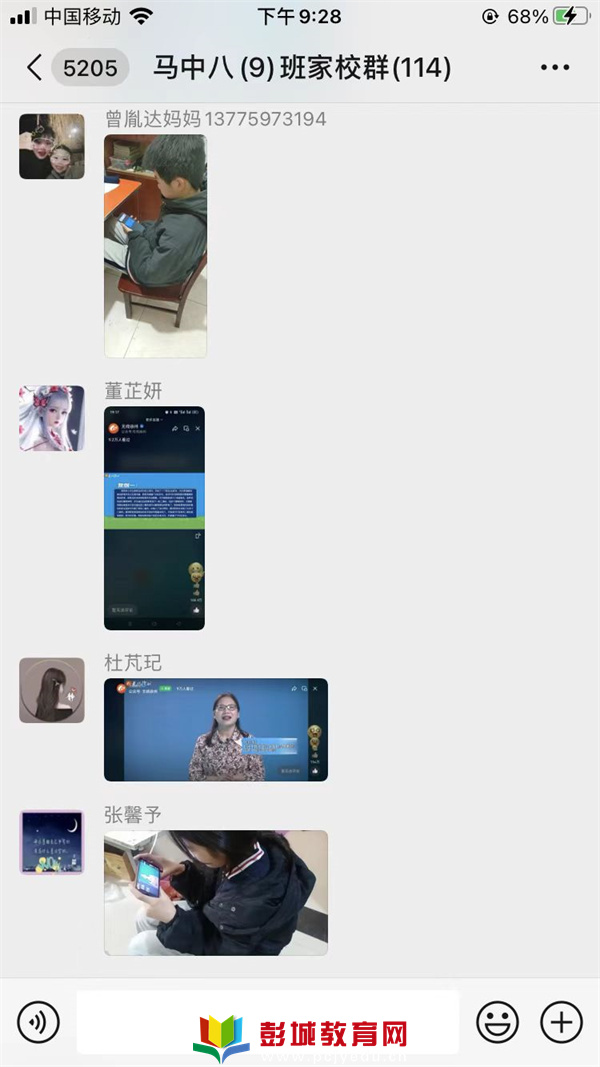Open 杜芃玘's profile avatar
The width and height of the screenshot is (600, 1067).
click(52, 690)
